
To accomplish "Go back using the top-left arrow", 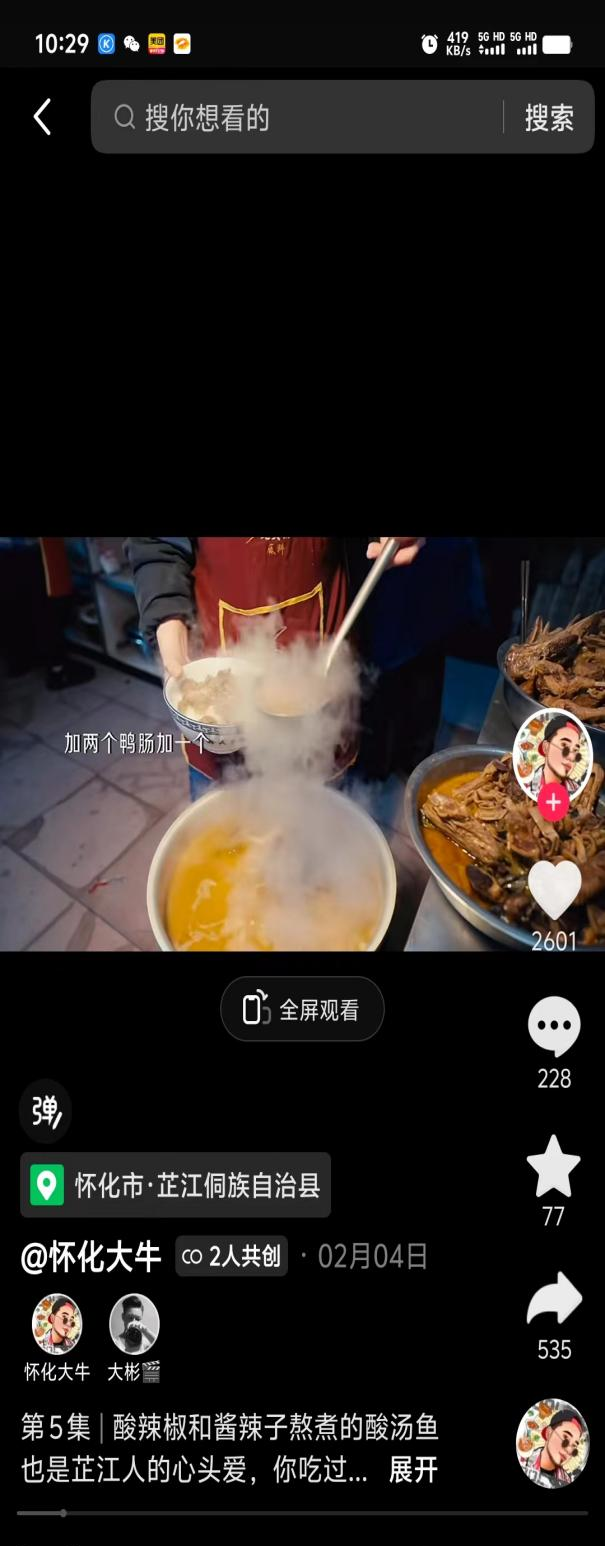I will click(x=42, y=118).
